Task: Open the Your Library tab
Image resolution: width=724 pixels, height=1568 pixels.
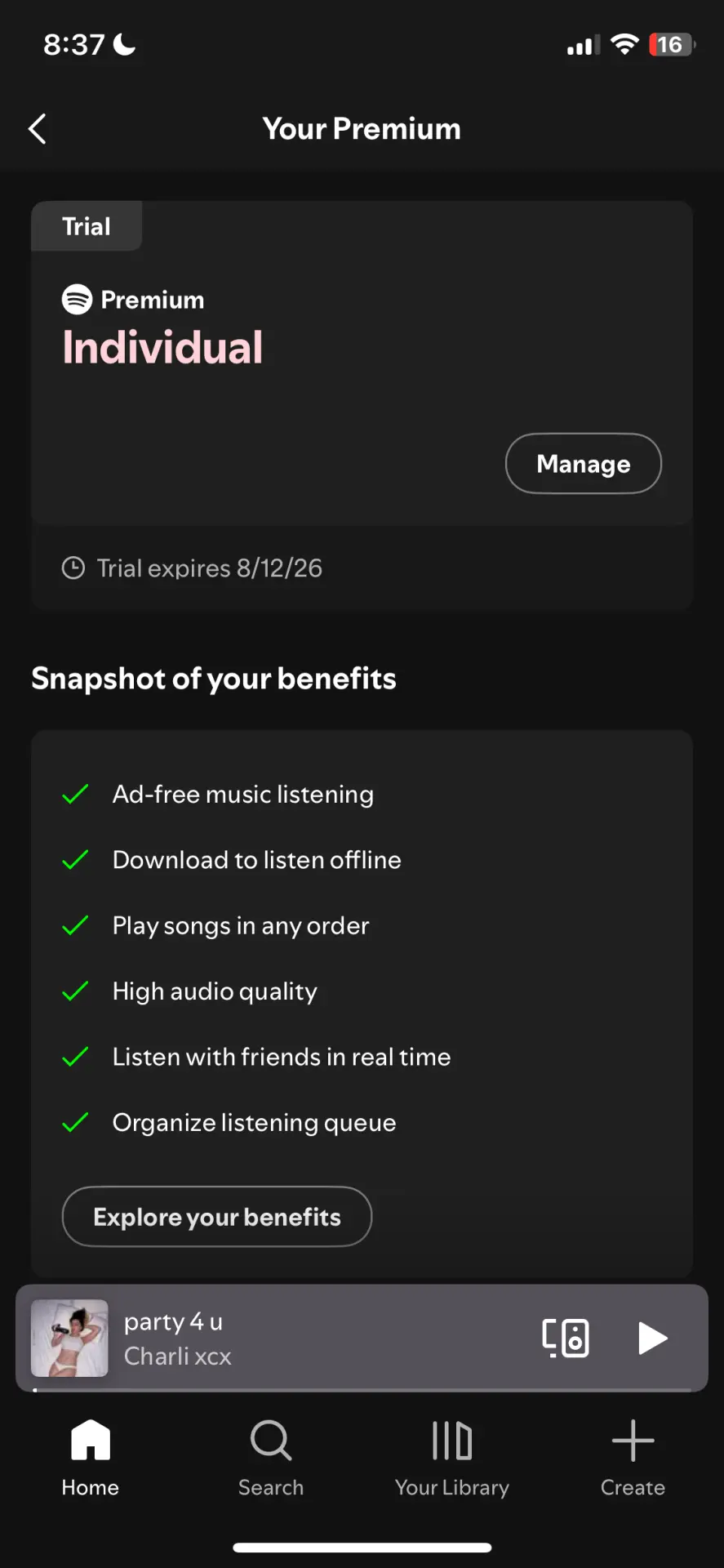Action: [x=452, y=1459]
